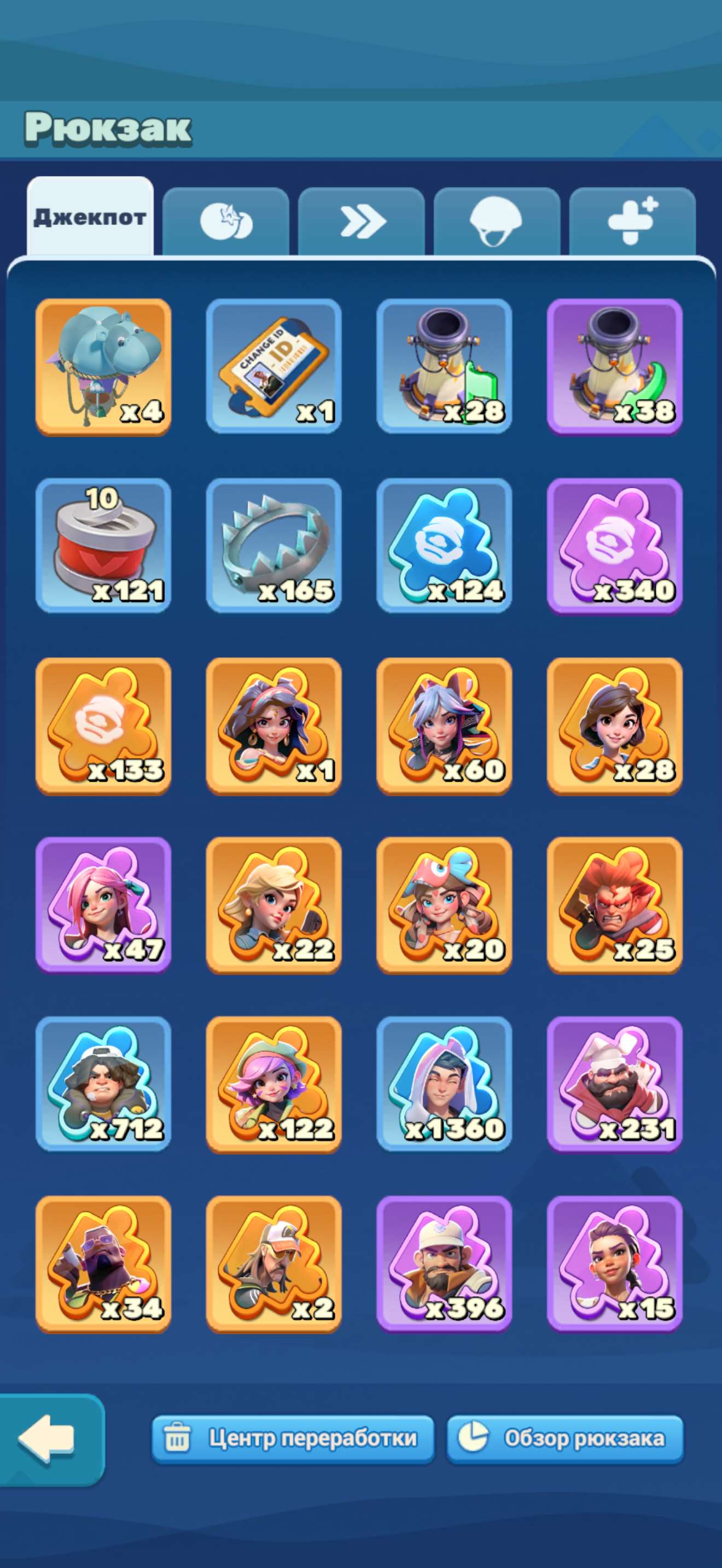This screenshot has height=1568, width=722.
Task: Select the hooded hero shard x1360
Action: (444, 1084)
